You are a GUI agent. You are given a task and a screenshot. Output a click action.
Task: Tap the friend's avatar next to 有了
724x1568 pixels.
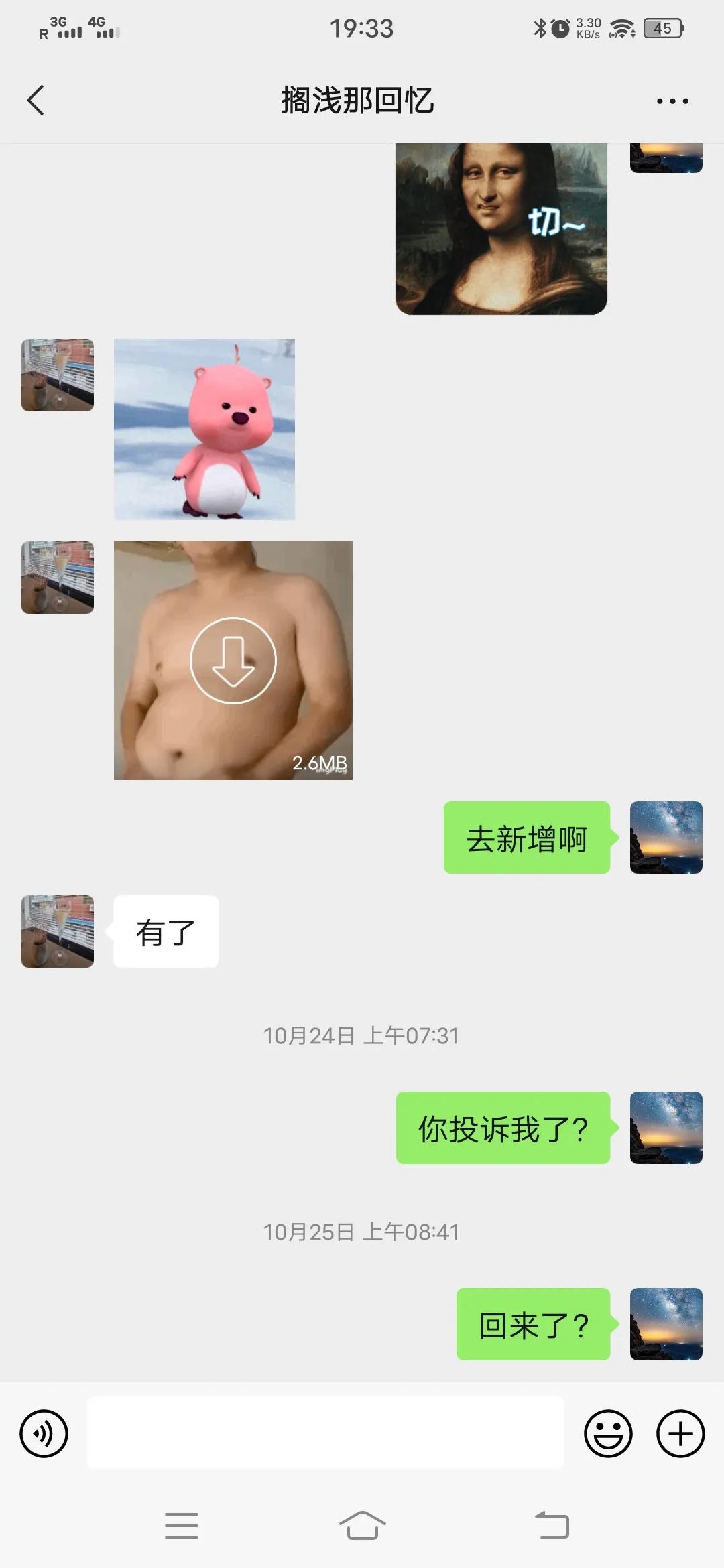point(57,931)
